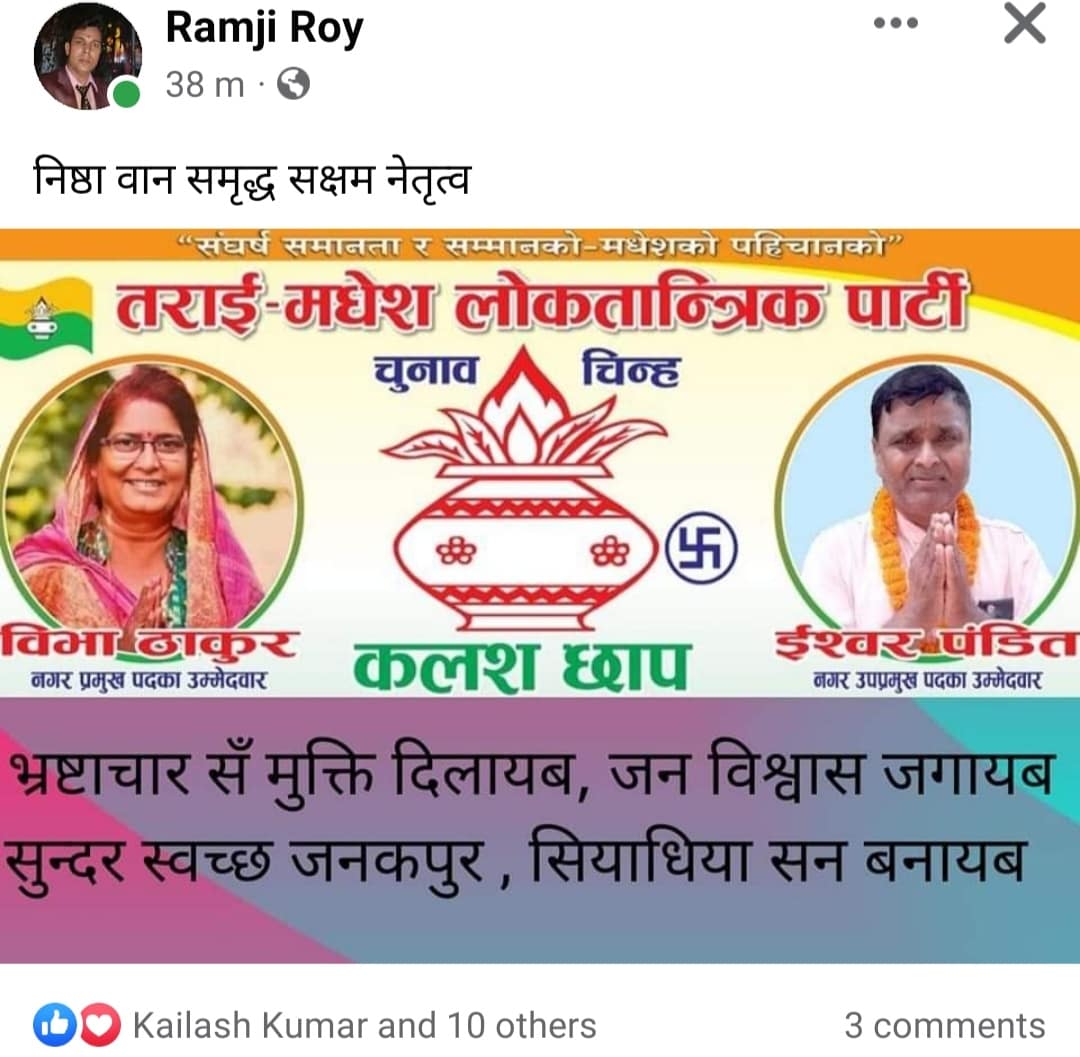Open the election poster image

[540, 595]
